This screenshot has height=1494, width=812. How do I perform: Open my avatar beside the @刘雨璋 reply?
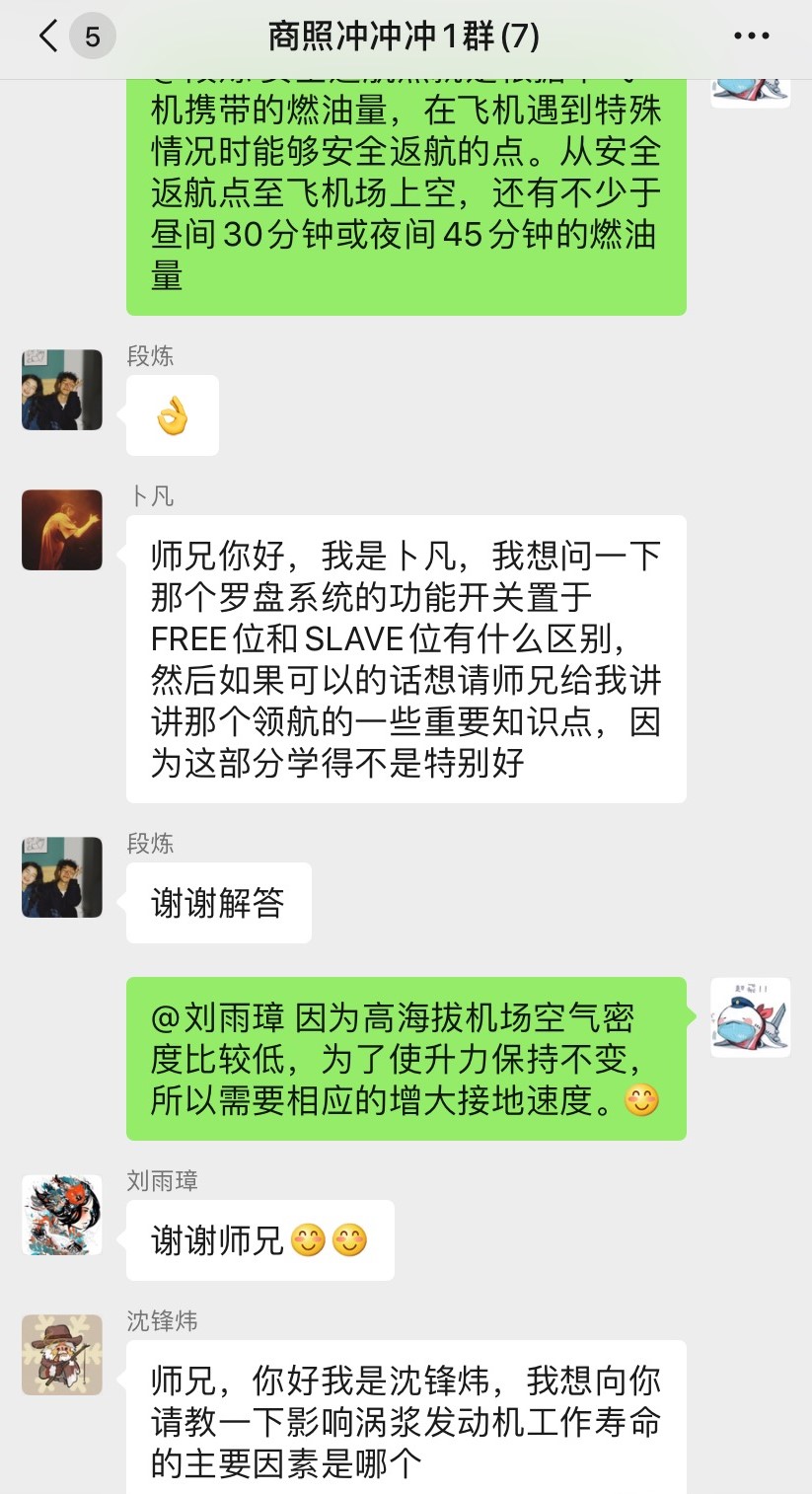coord(750,1017)
